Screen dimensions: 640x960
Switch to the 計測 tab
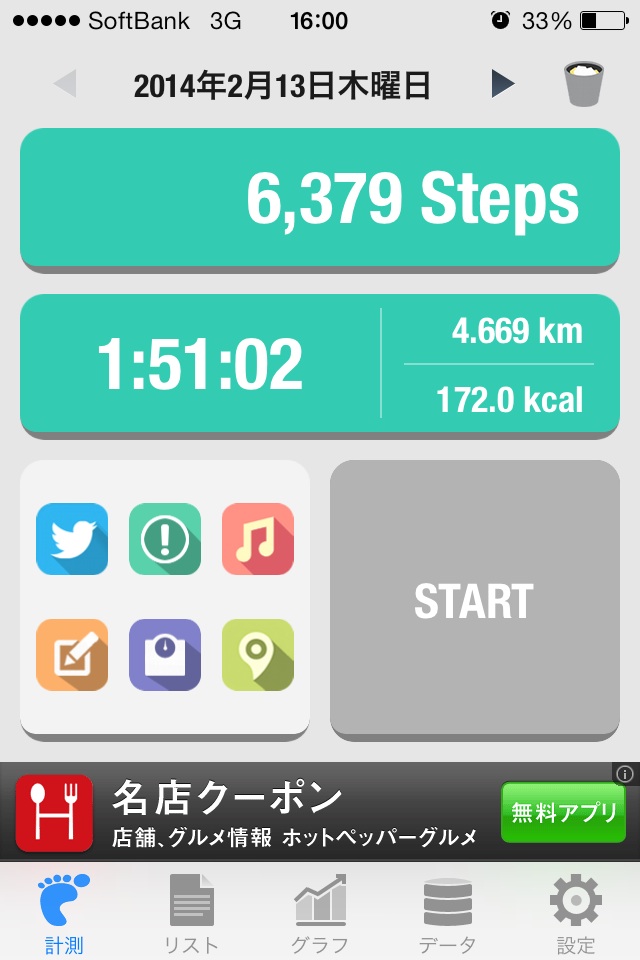point(64,913)
